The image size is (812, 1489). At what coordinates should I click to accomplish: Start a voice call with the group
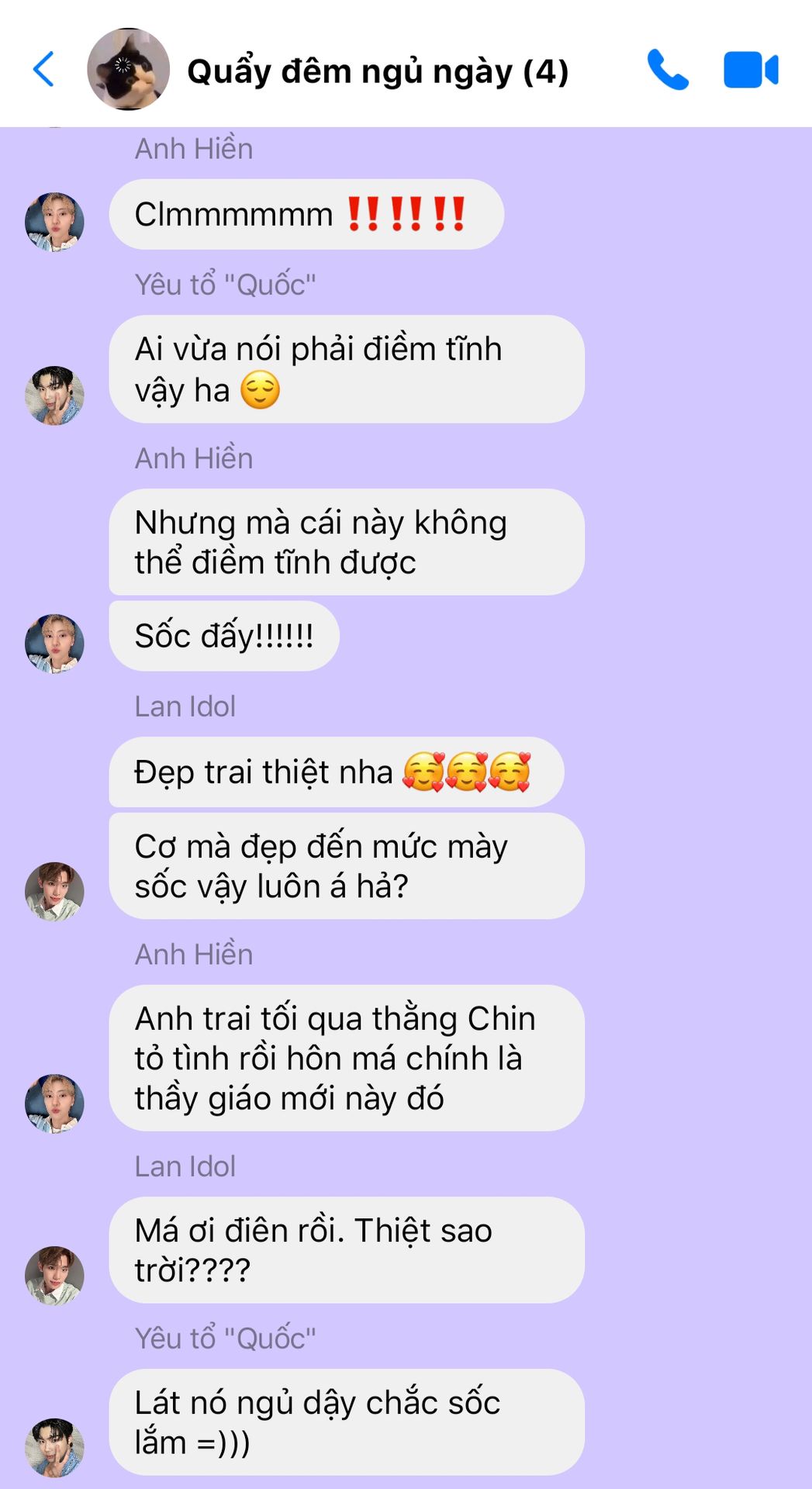[x=668, y=70]
